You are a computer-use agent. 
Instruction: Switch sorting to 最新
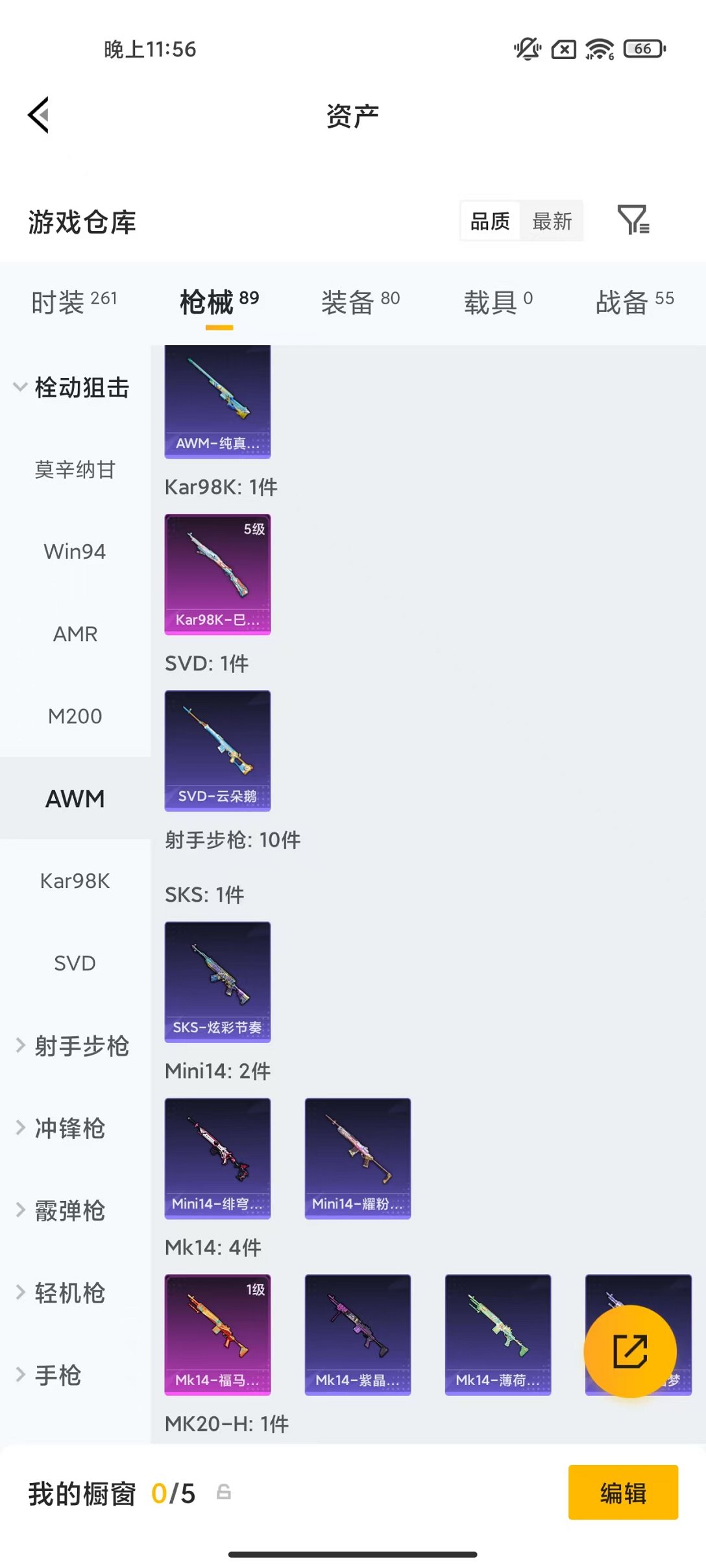click(x=552, y=221)
